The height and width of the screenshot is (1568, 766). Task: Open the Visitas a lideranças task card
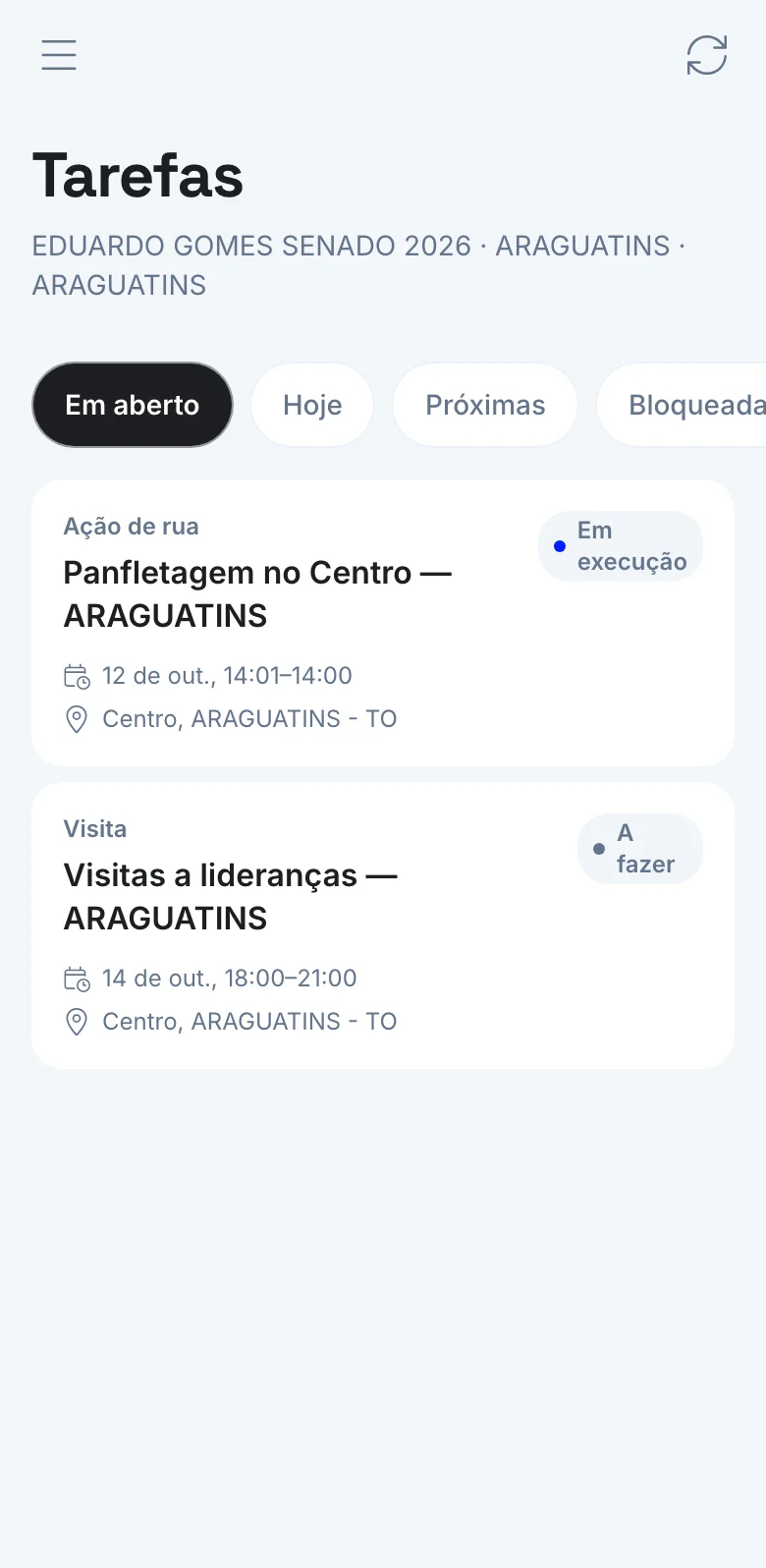(383, 925)
